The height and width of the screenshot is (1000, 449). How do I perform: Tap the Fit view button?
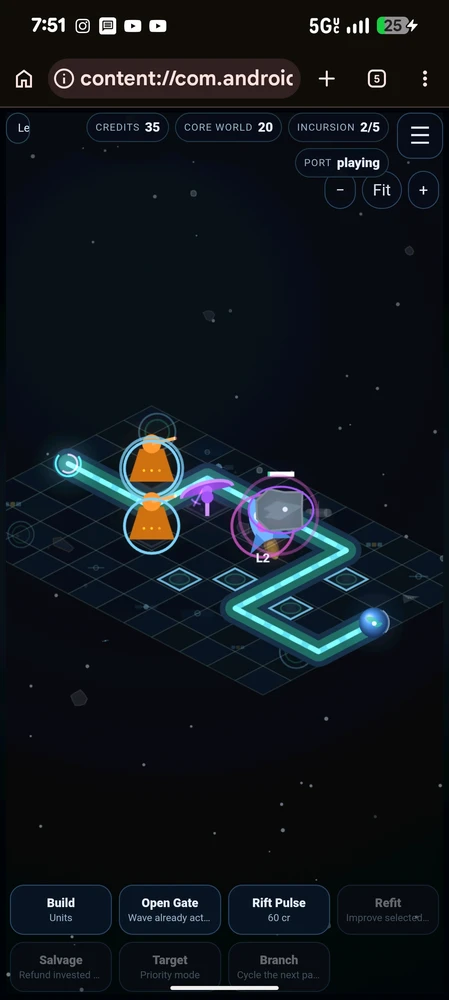point(381,190)
